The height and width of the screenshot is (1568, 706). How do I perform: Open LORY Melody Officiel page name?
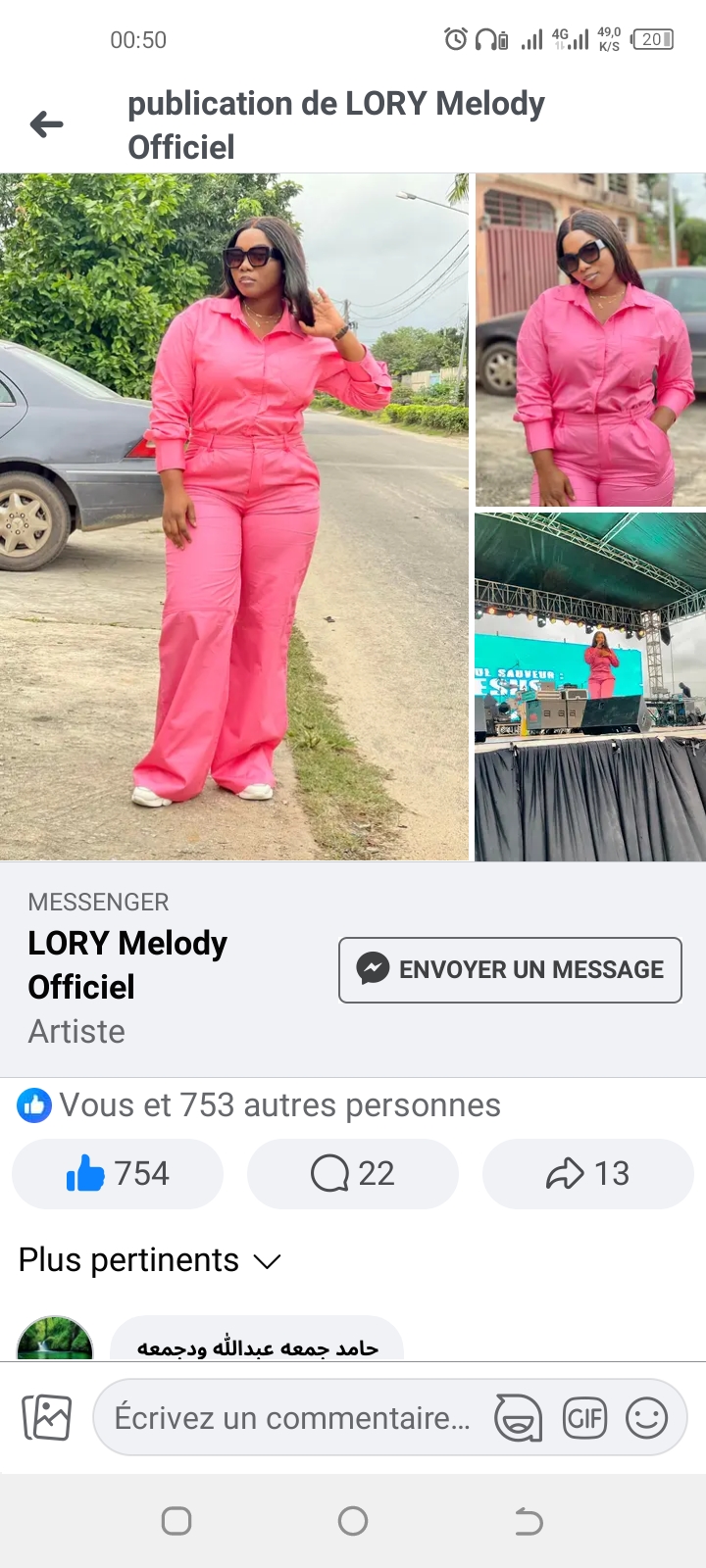click(x=127, y=964)
